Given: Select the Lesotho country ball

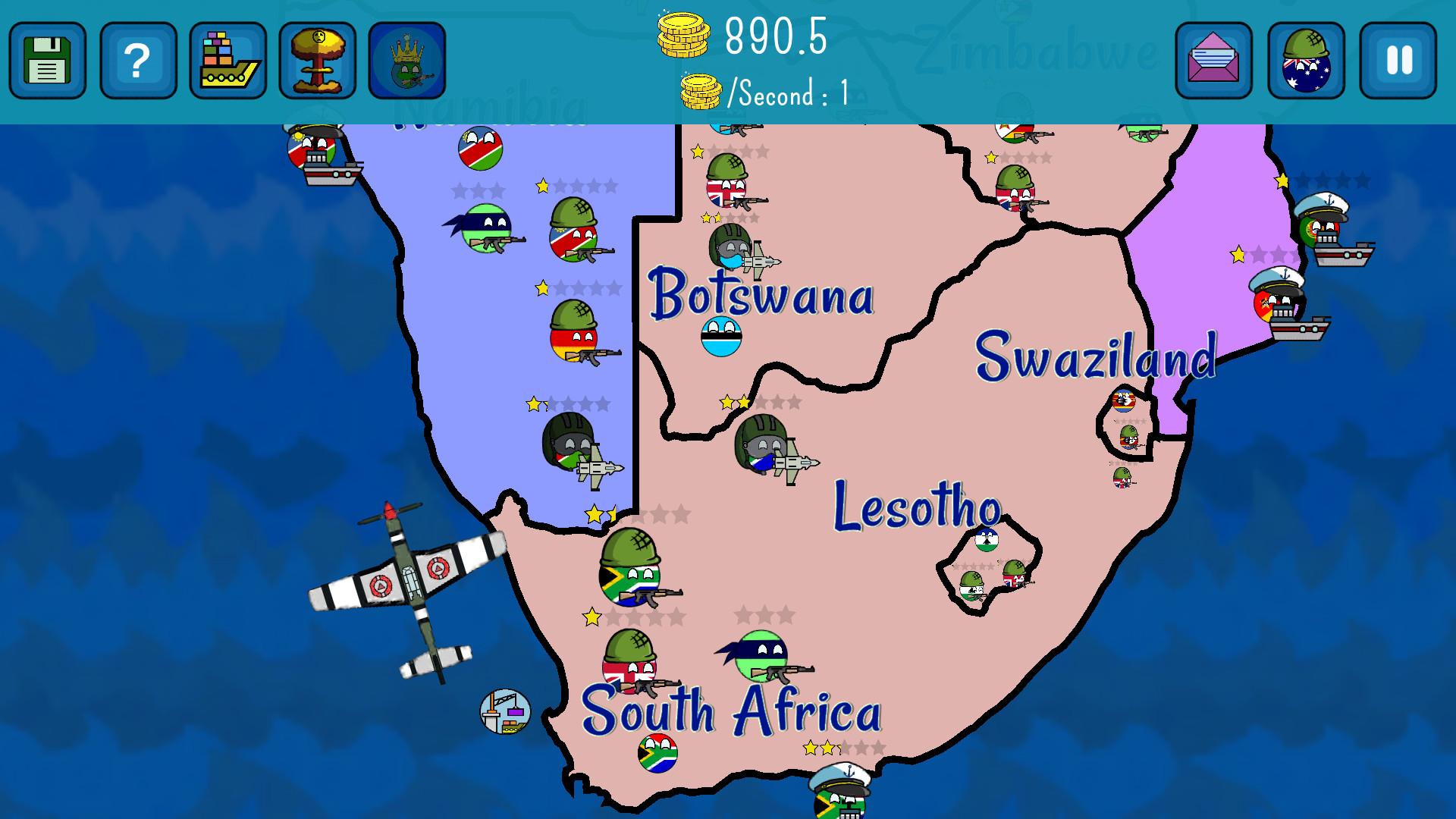Looking at the screenshot, I should (x=987, y=540).
